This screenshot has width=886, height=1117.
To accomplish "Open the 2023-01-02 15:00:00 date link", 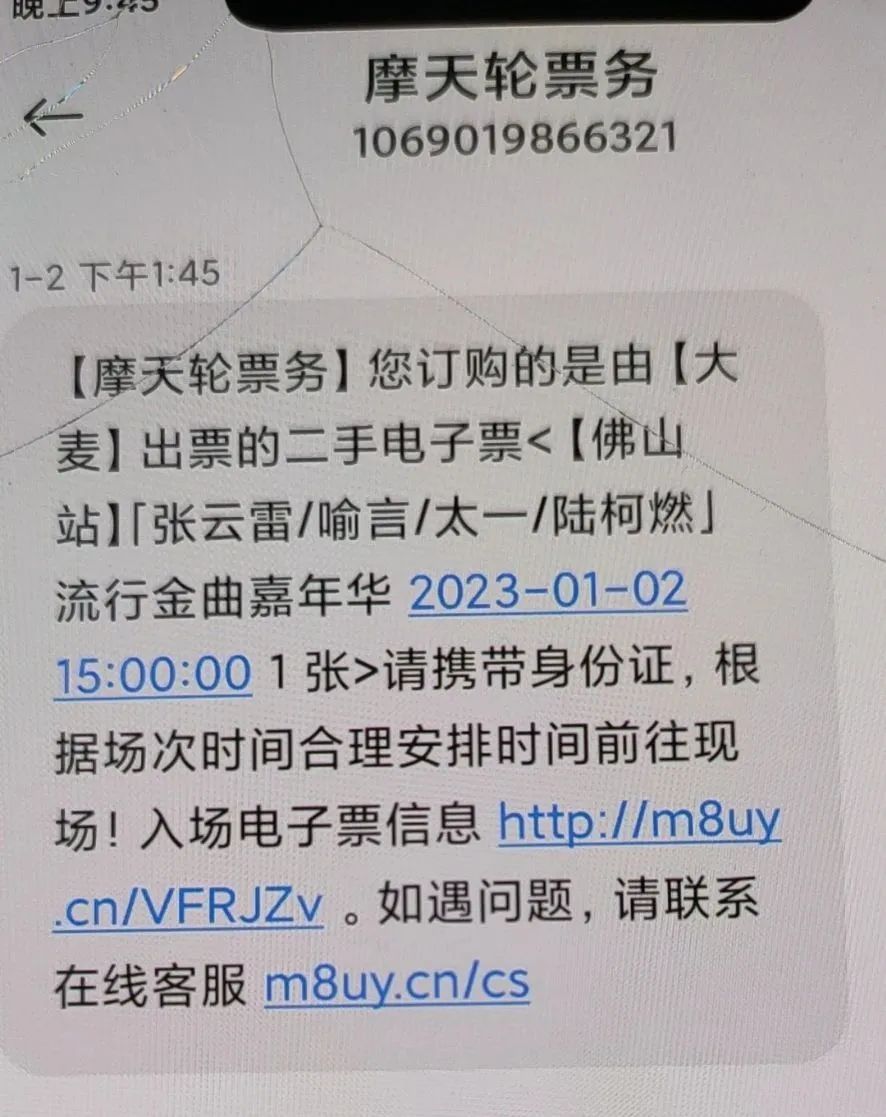I will point(547,594).
